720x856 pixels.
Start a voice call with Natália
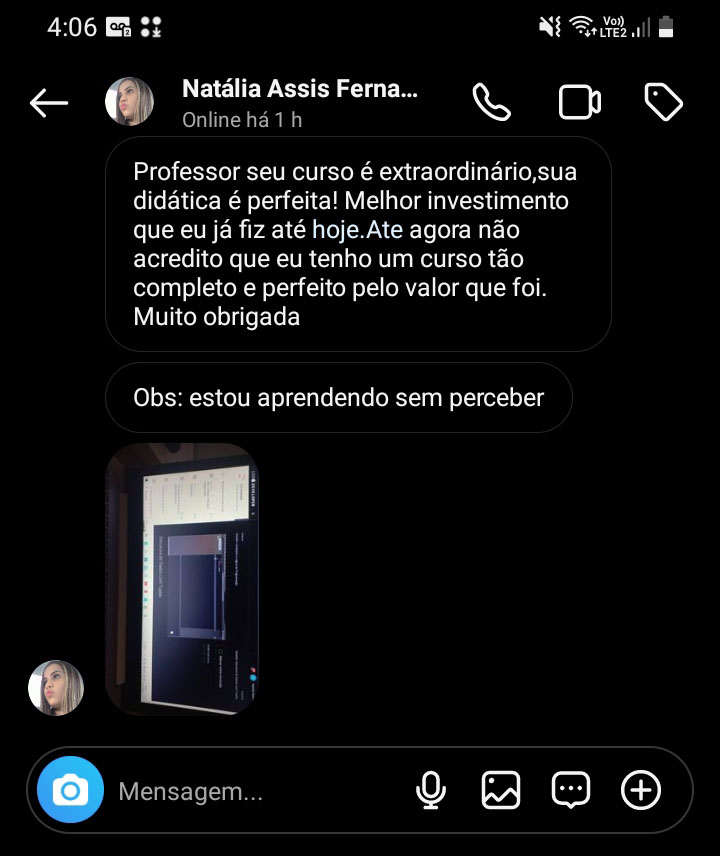point(491,101)
